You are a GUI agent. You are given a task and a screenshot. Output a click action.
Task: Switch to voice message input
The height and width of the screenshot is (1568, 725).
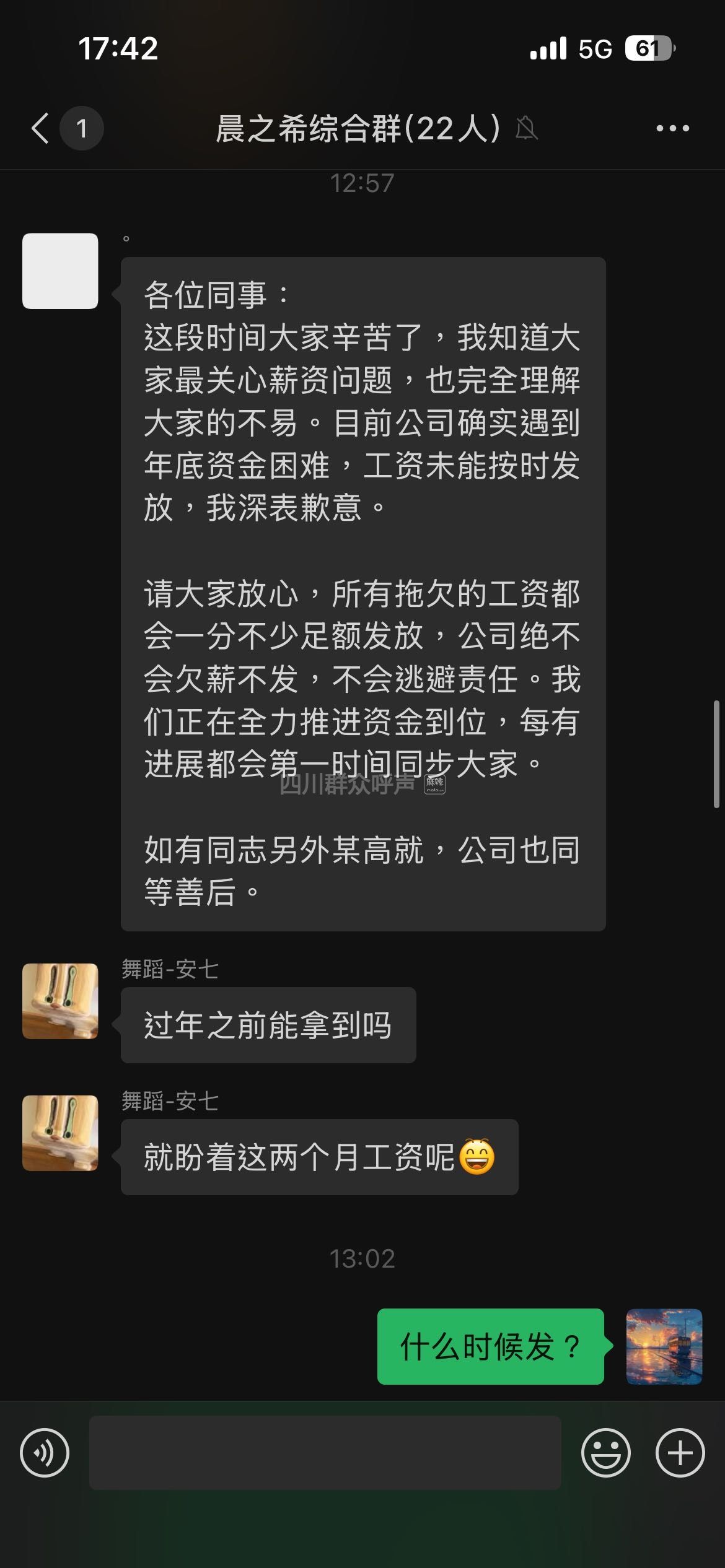coord(45,1452)
